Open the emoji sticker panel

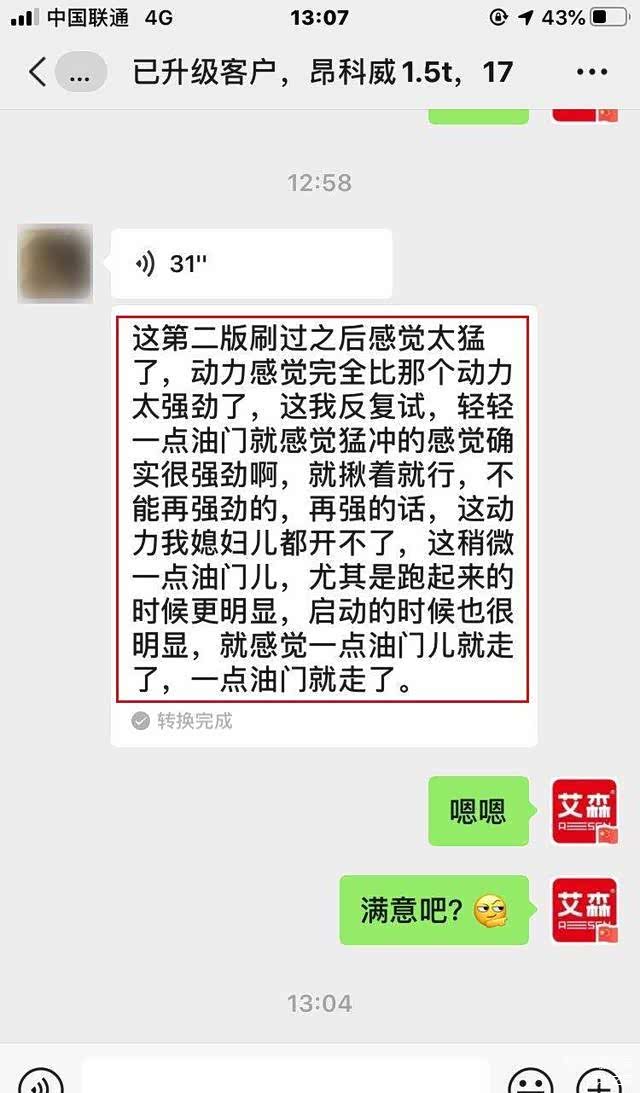click(530, 1080)
